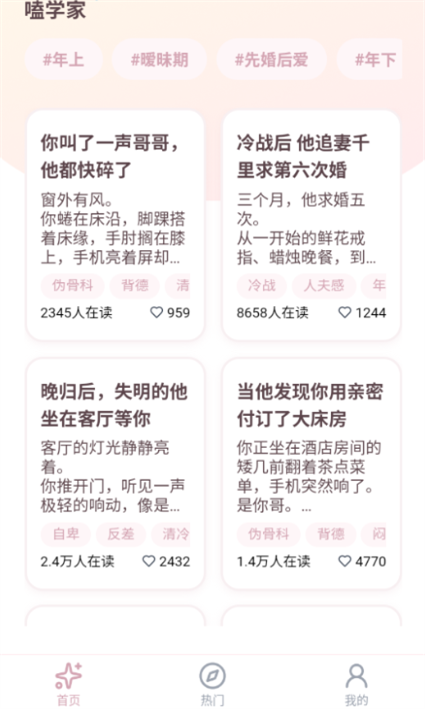
Task: Tap the heart showing 4770 likes
Action: [x=345, y=561]
